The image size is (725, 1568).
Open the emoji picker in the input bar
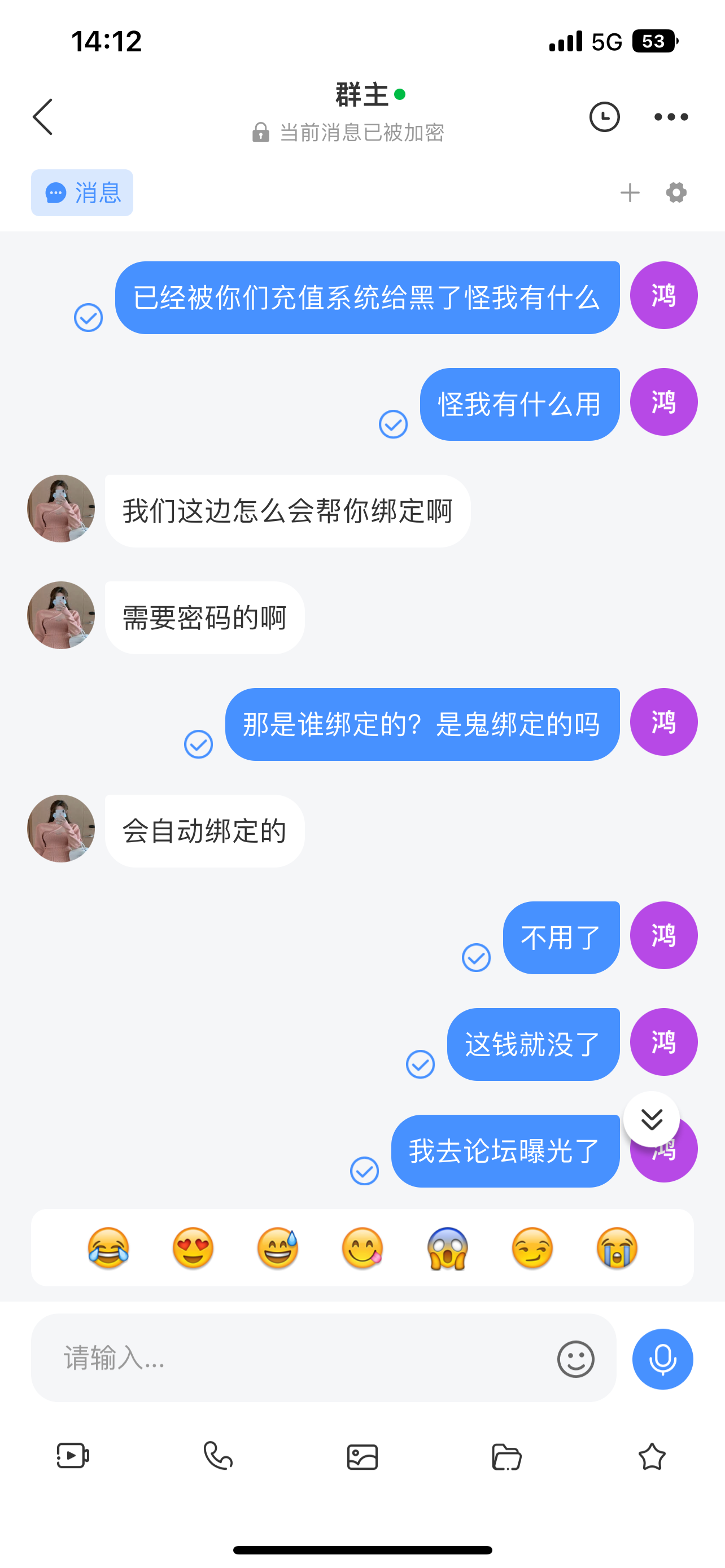(x=575, y=1359)
